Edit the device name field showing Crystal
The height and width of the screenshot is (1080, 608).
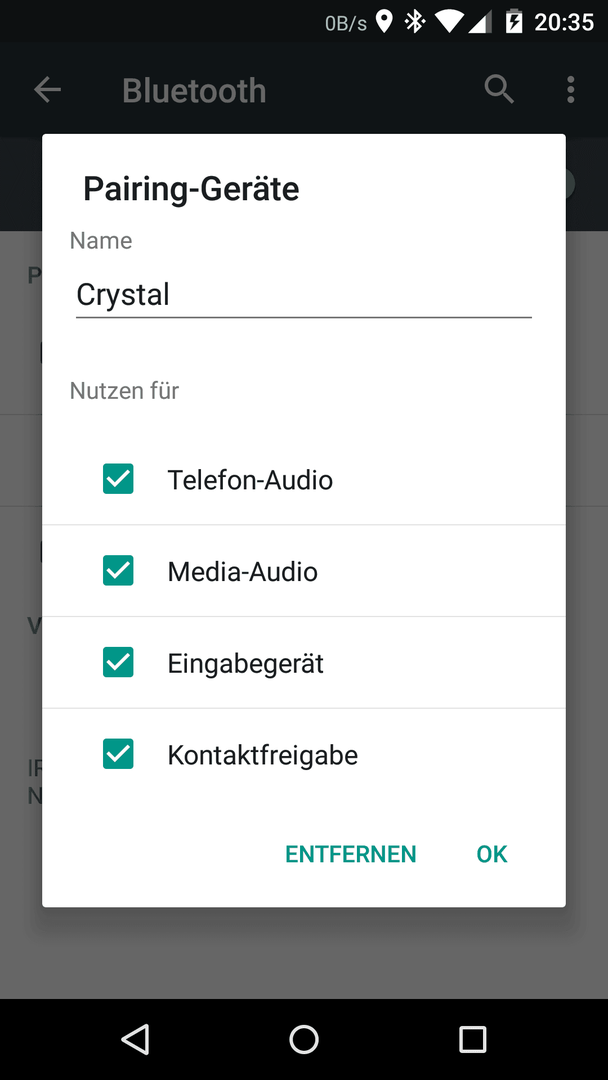[x=304, y=295]
